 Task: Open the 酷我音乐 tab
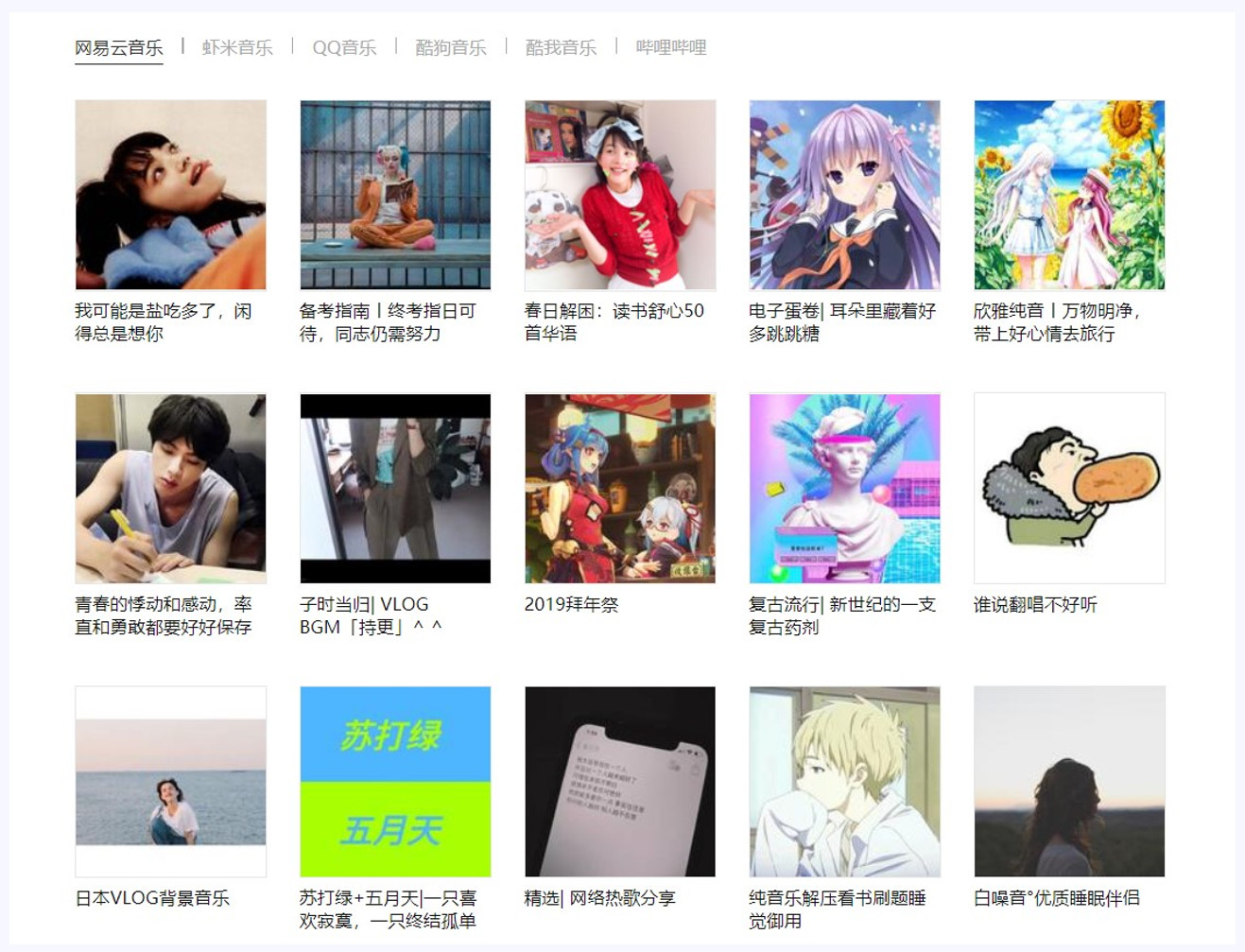[x=561, y=47]
